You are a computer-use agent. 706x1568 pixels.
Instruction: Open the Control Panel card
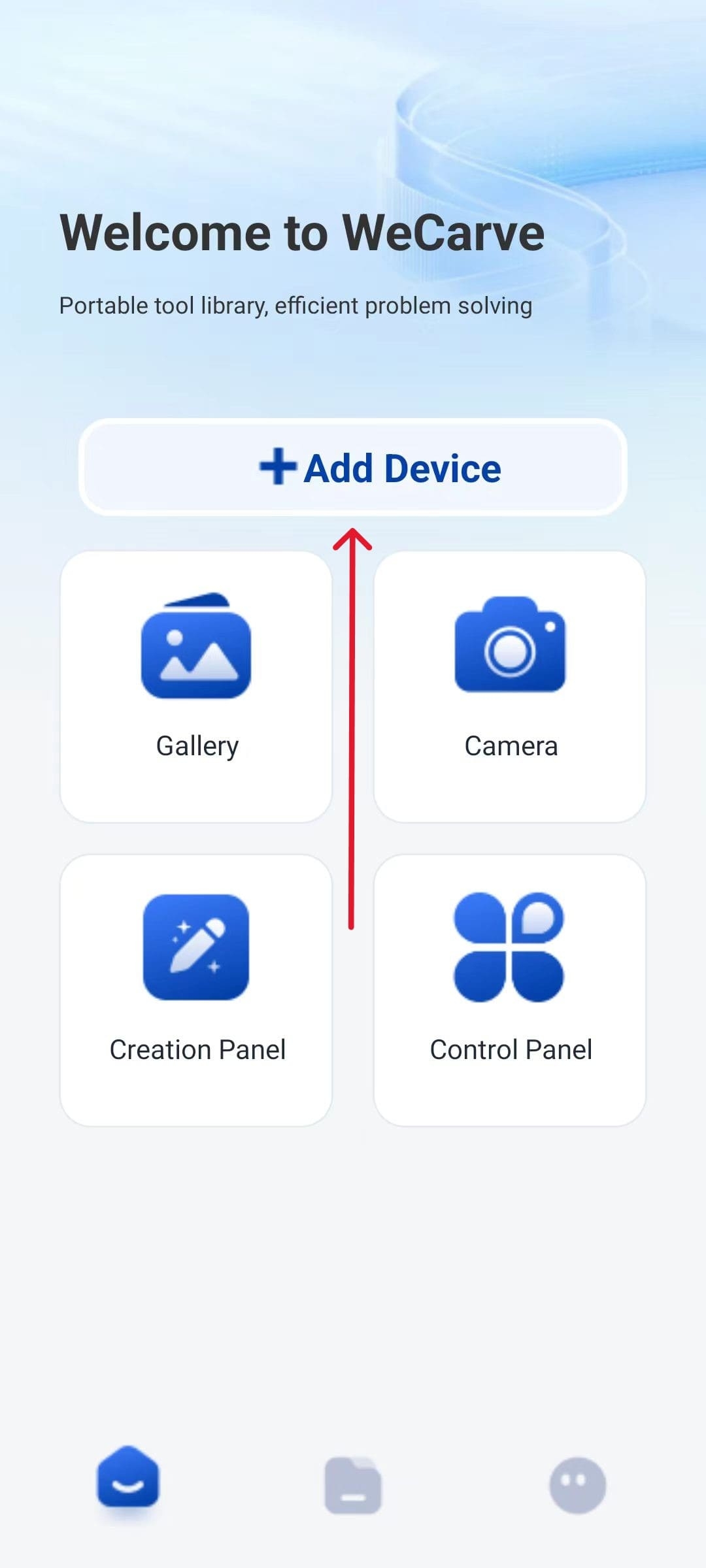coord(510,990)
